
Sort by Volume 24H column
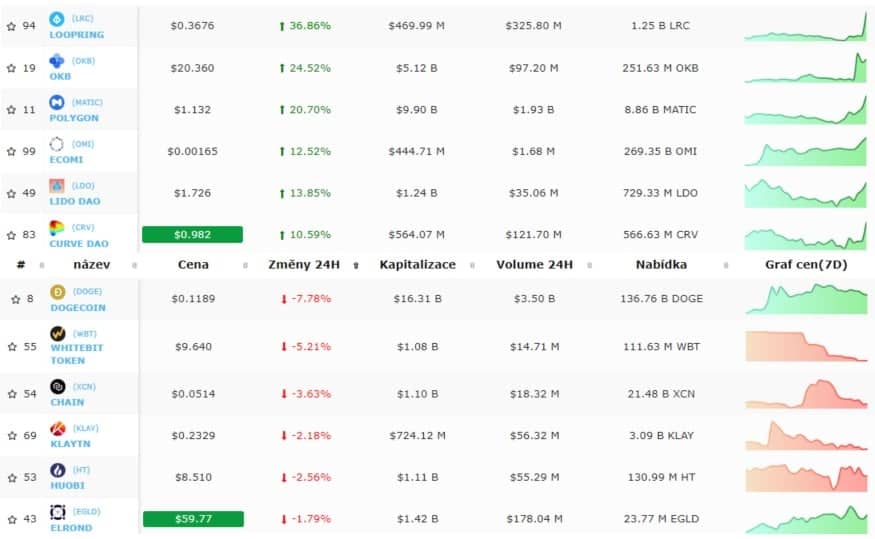point(534,264)
